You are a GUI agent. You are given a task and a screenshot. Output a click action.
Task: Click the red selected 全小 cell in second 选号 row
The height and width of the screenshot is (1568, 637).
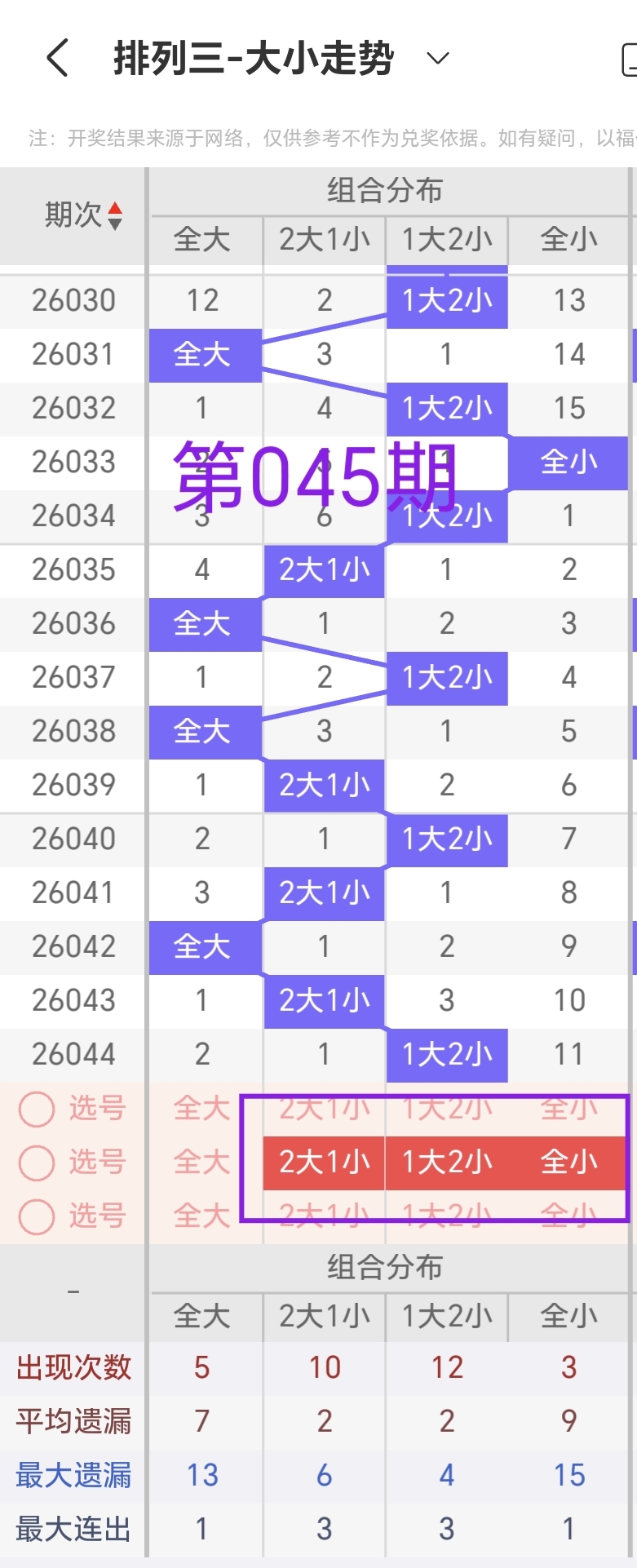click(568, 1163)
